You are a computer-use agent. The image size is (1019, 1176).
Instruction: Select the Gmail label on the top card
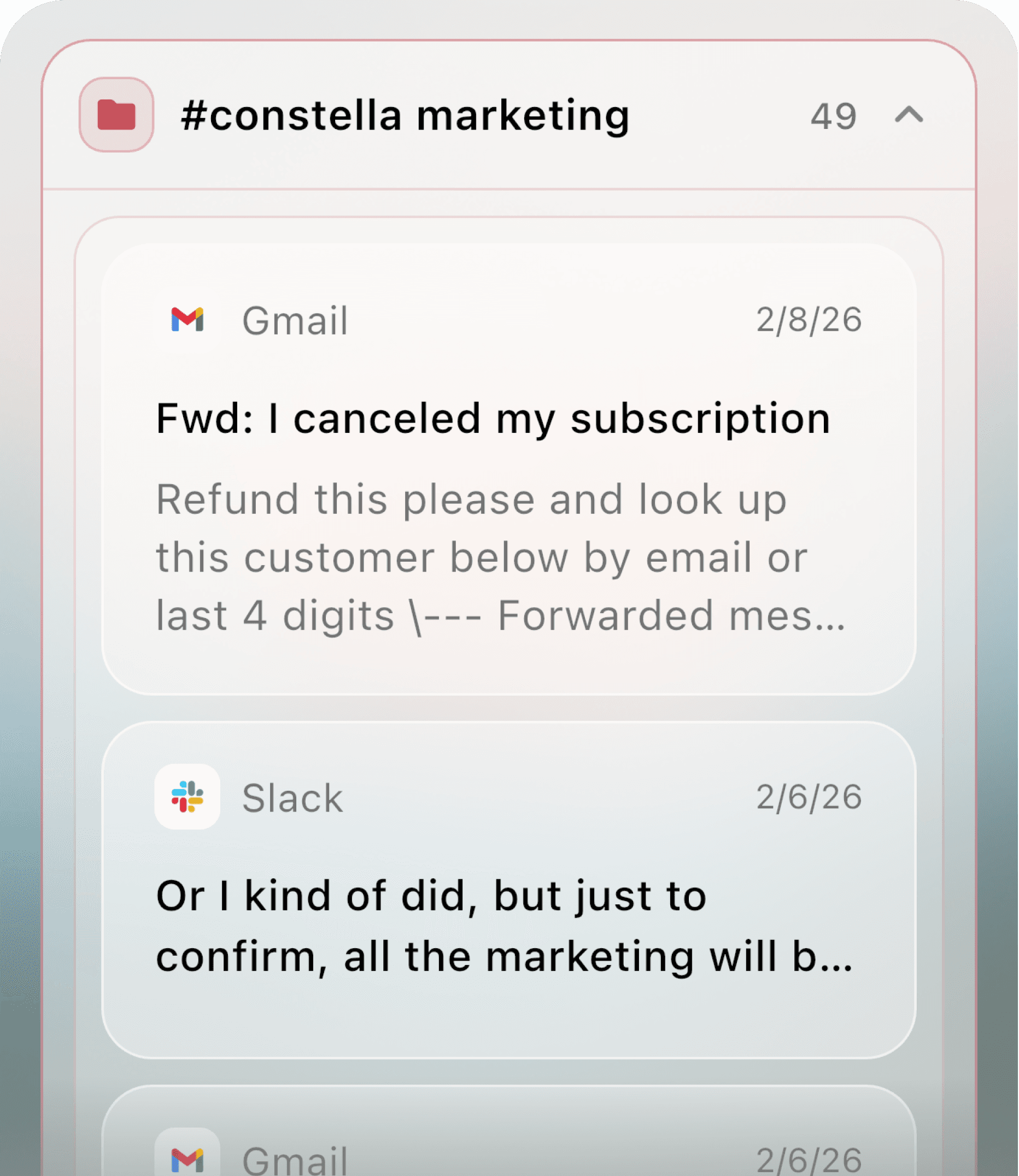(294, 320)
